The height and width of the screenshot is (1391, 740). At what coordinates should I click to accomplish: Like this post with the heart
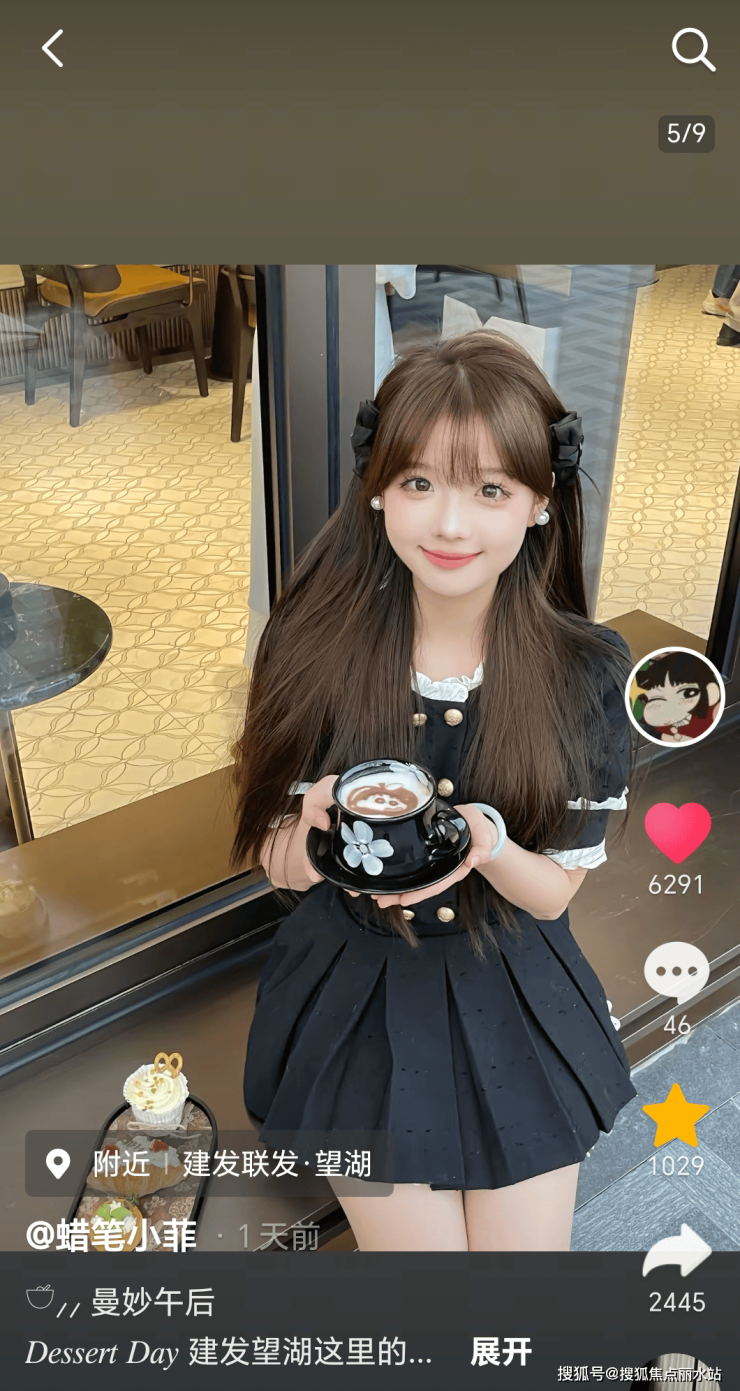[x=677, y=832]
